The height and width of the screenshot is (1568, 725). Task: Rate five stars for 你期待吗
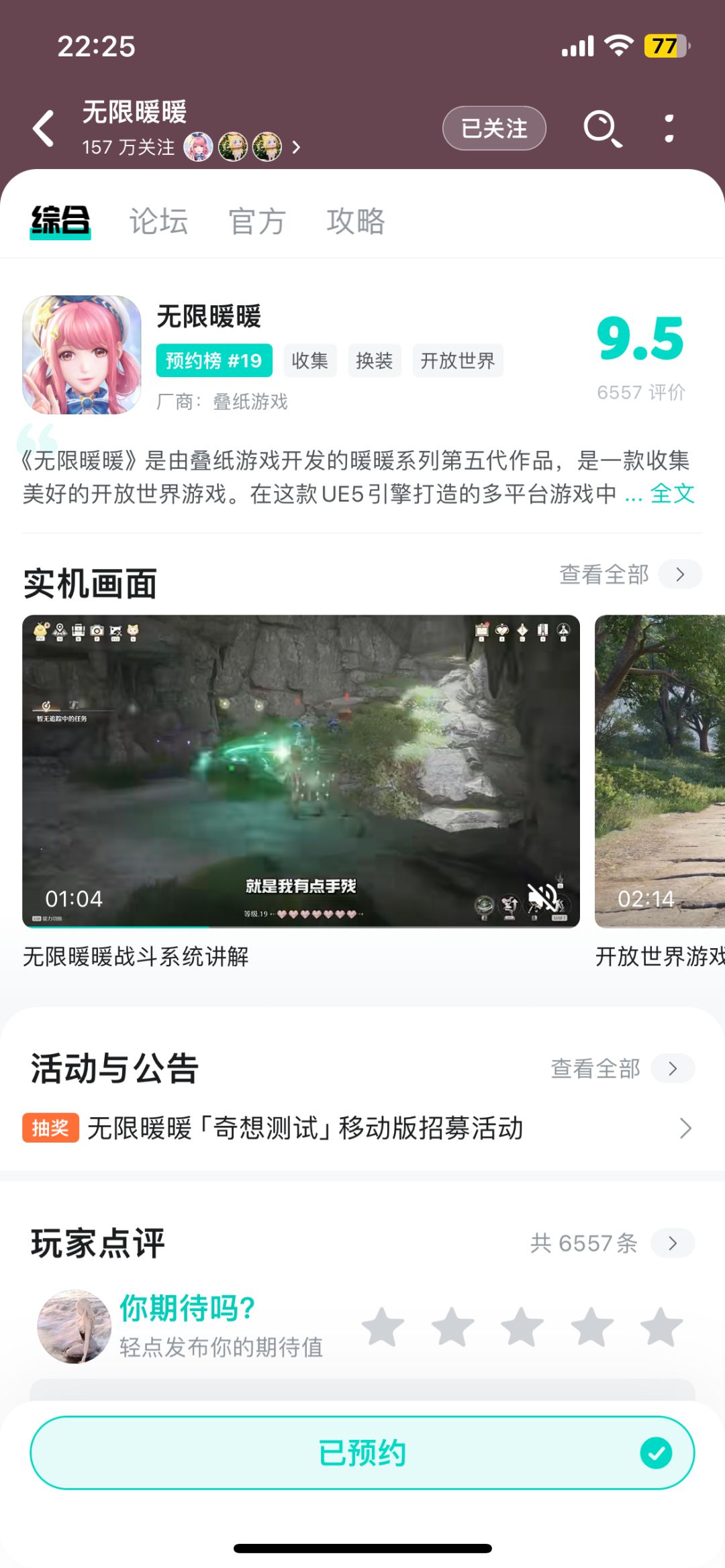(661, 1326)
